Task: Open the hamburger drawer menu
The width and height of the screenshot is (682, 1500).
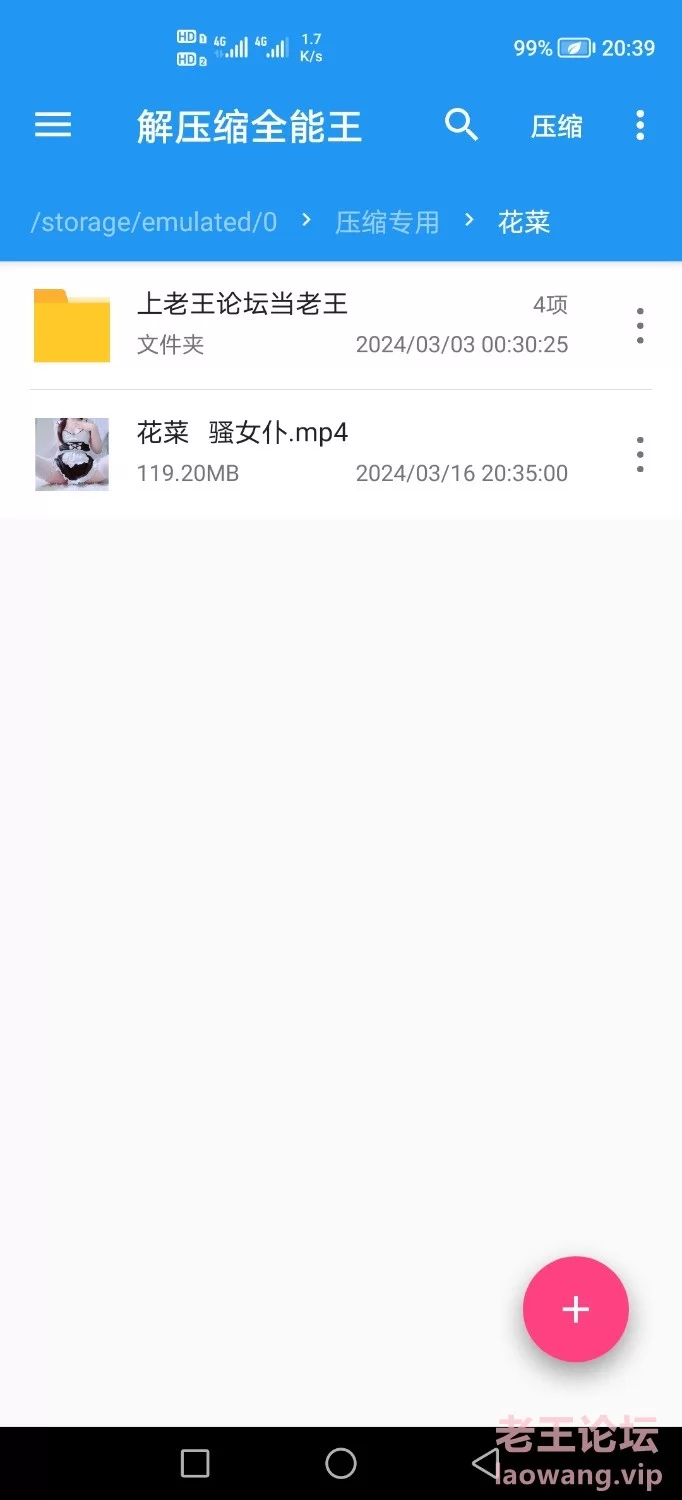Action: [x=53, y=125]
